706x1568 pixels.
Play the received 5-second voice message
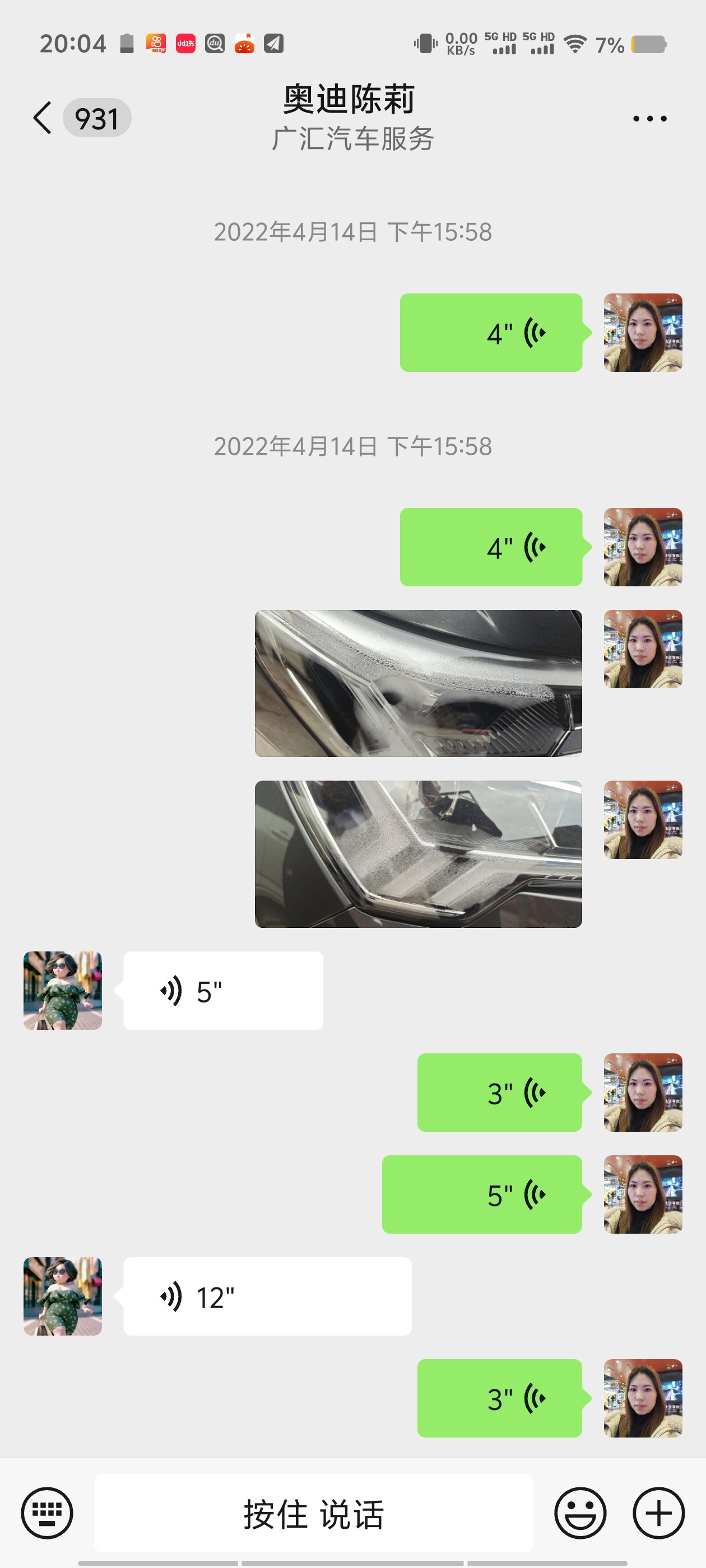pyautogui.click(x=223, y=990)
